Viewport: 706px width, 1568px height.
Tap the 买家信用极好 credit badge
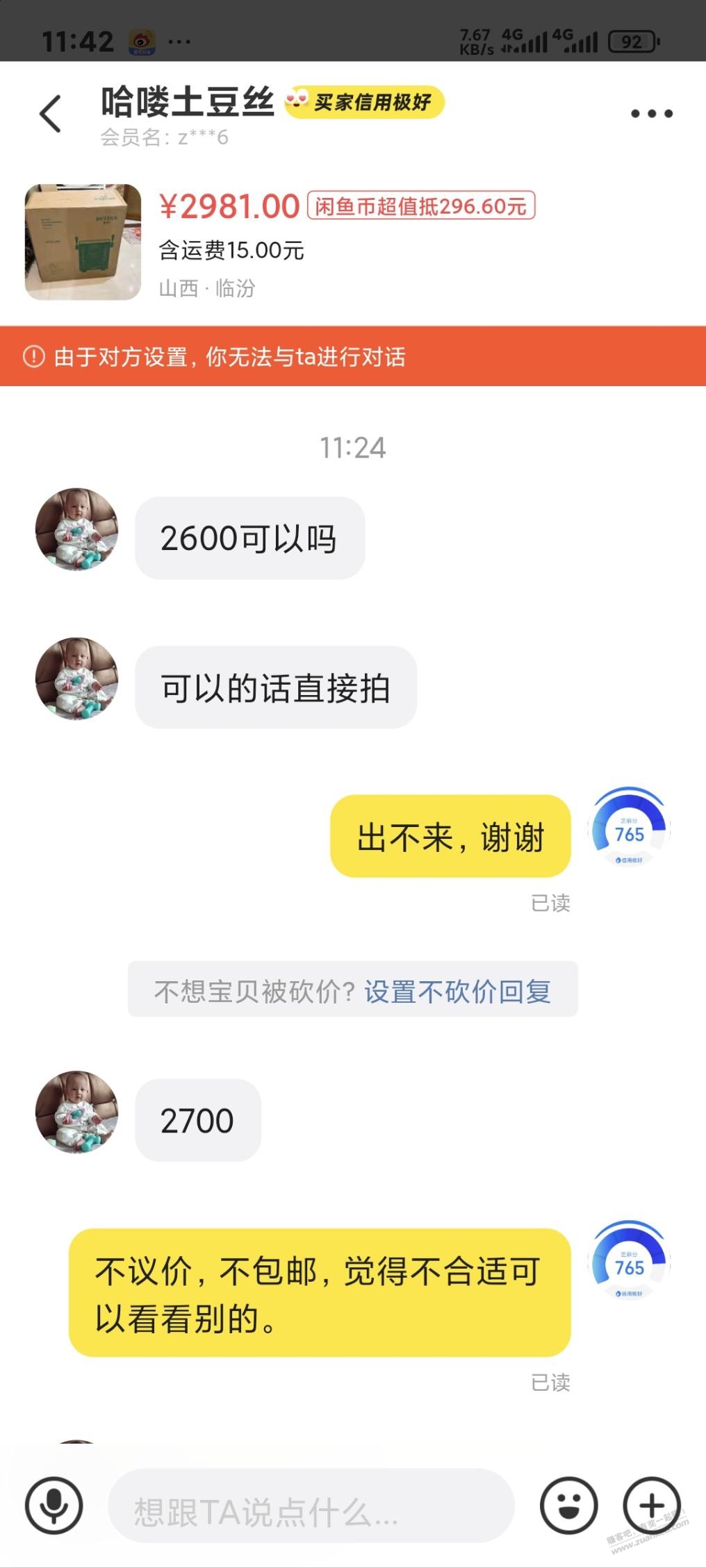click(x=365, y=103)
